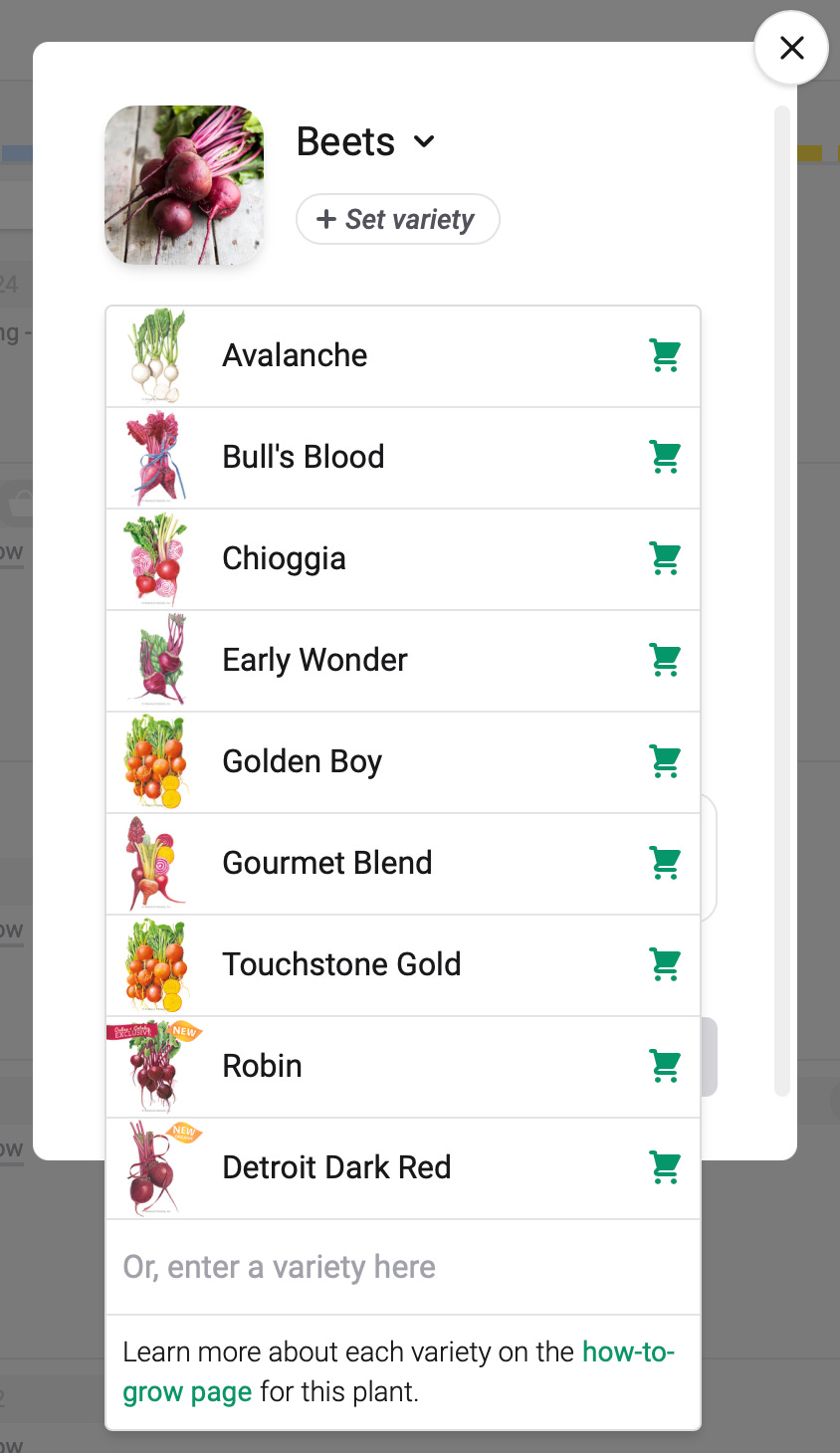Pick the Chioggia variety
Viewport: 840px width, 1453px height.
pos(285,558)
